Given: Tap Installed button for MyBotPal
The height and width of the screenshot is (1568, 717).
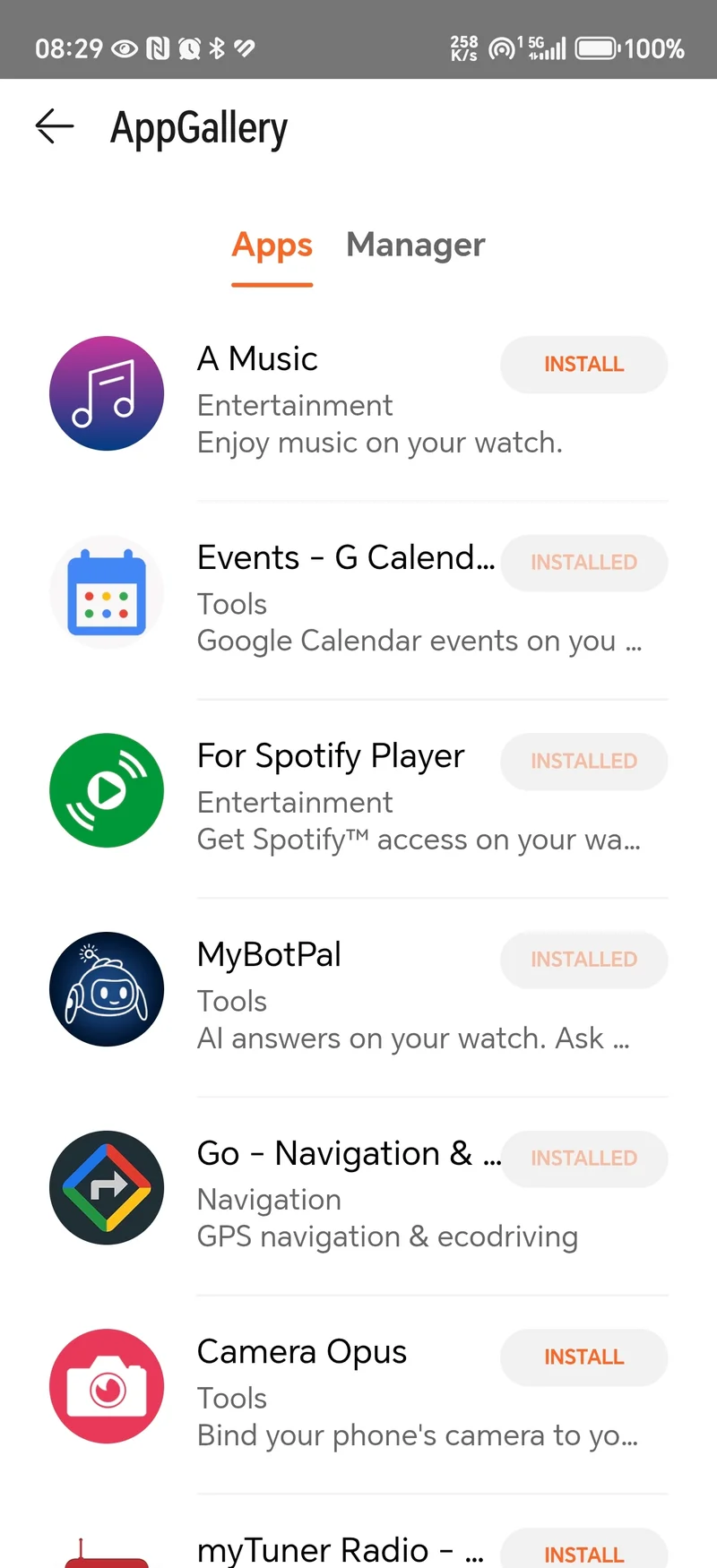Looking at the screenshot, I should 583,960.
